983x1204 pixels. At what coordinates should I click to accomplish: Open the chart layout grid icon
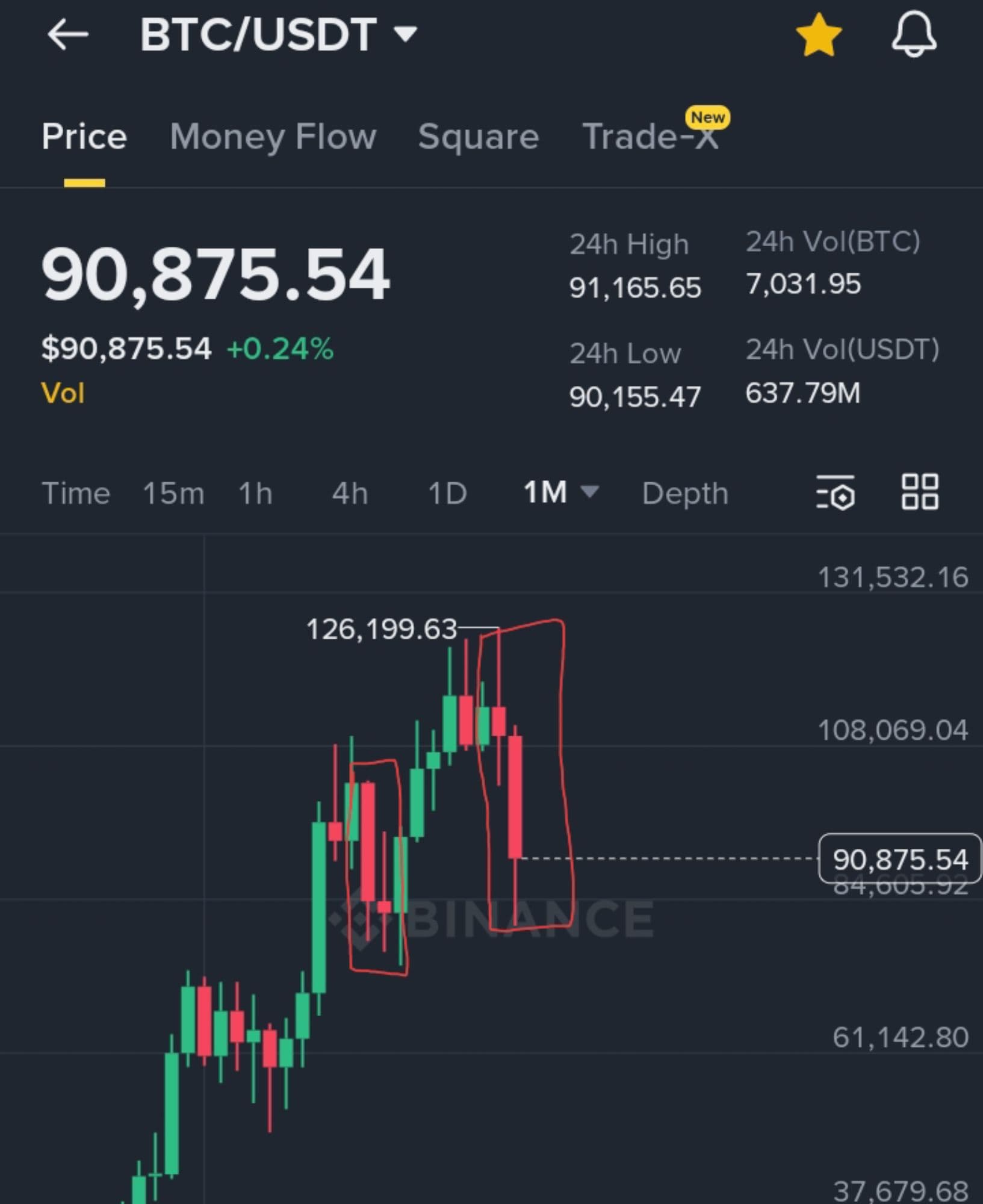click(919, 492)
